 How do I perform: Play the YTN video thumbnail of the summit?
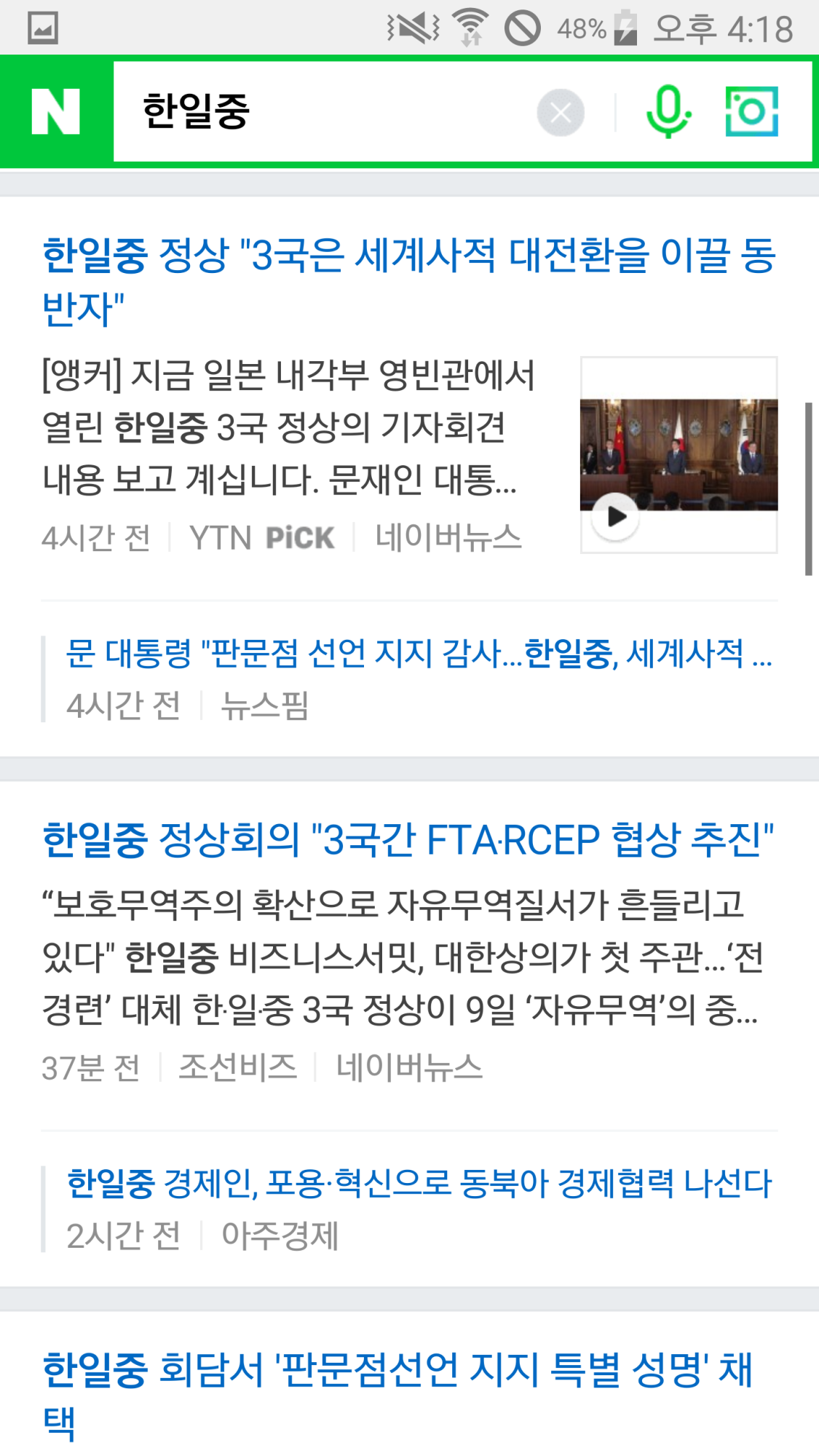678,455
